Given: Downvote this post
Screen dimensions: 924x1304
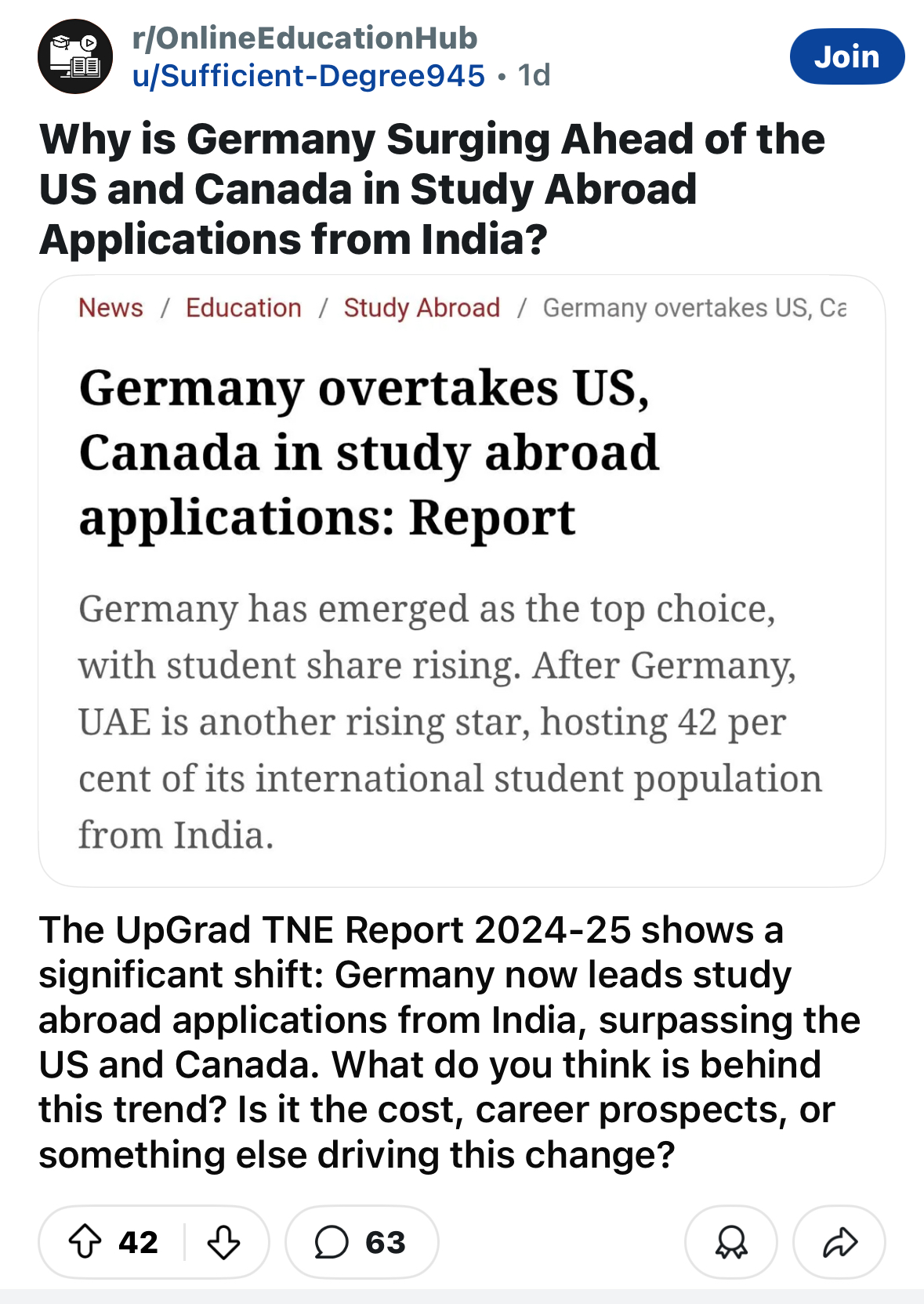Looking at the screenshot, I should [x=224, y=1242].
